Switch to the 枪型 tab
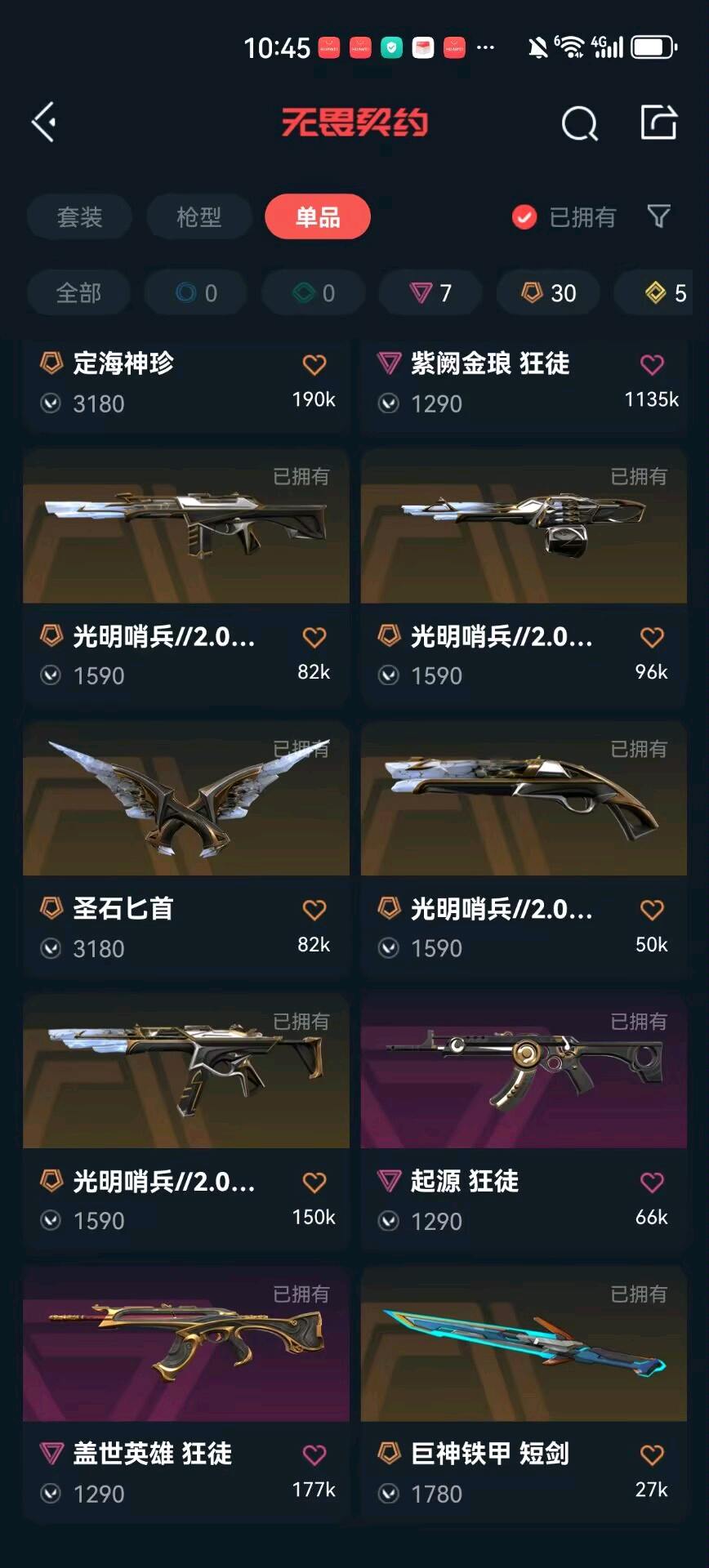Viewport: 709px width, 1568px height. (x=198, y=217)
